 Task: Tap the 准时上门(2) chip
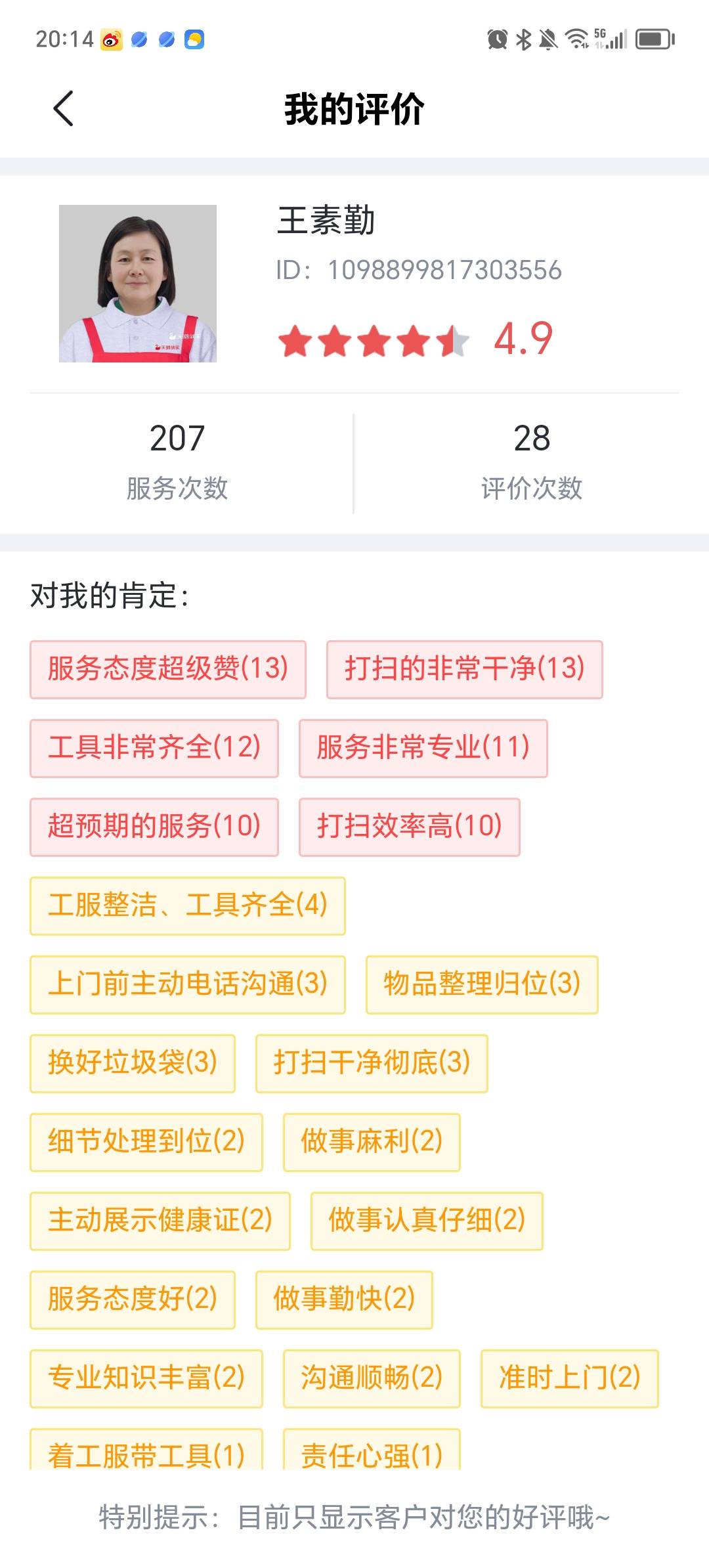[x=569, y=1378]
